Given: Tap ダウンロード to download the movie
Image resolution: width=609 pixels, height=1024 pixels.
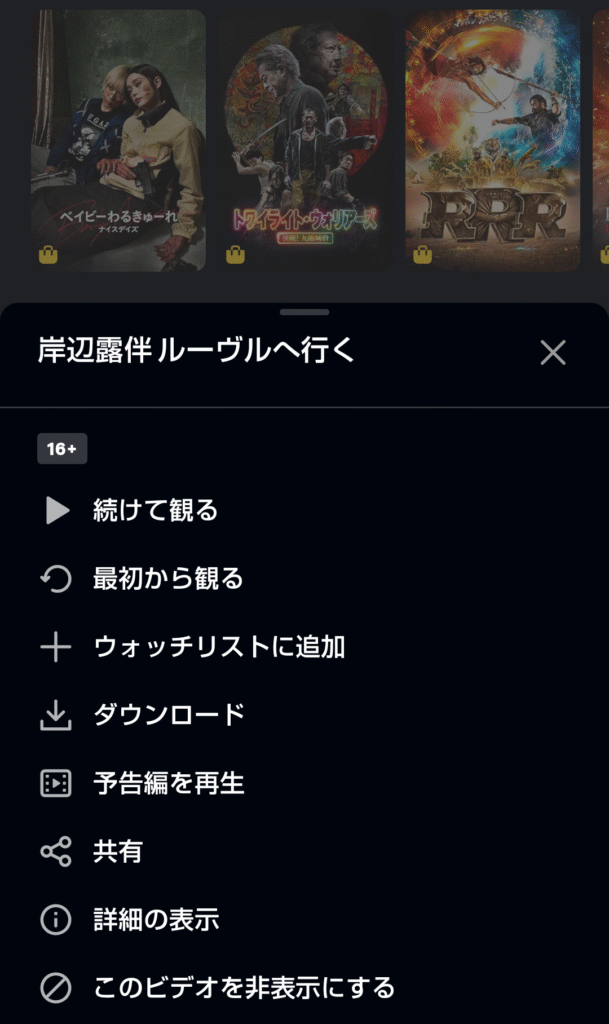Looking at the screenshot, I should click(168, 715).
